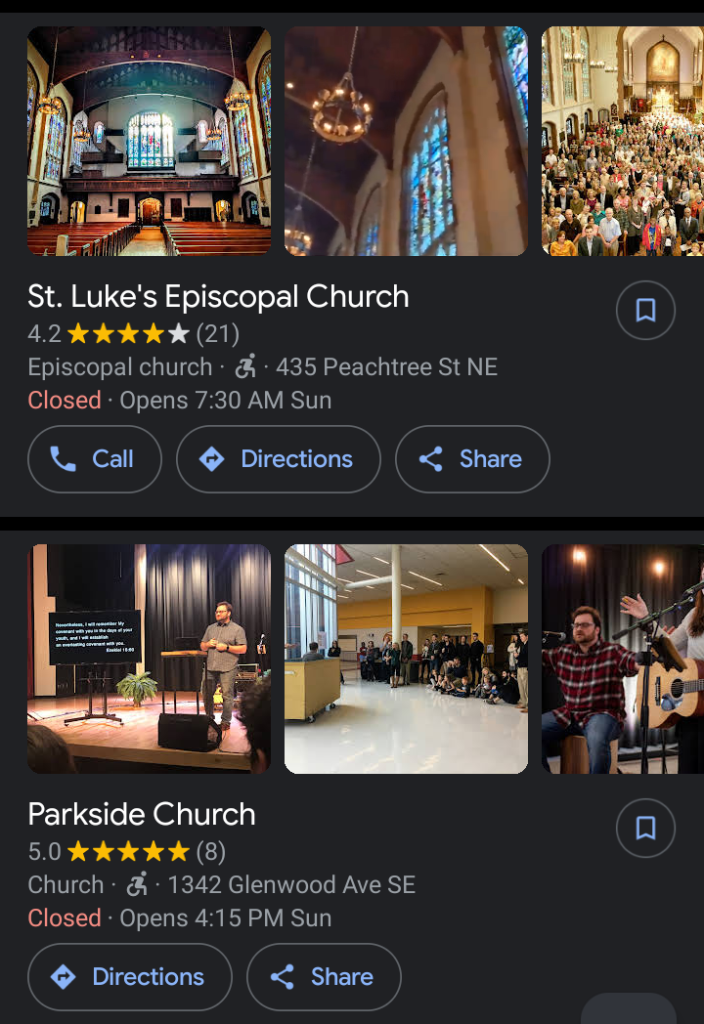Share the Parkside Church listing
This screenshot has height=1024, width=704.
pos(323,977)
